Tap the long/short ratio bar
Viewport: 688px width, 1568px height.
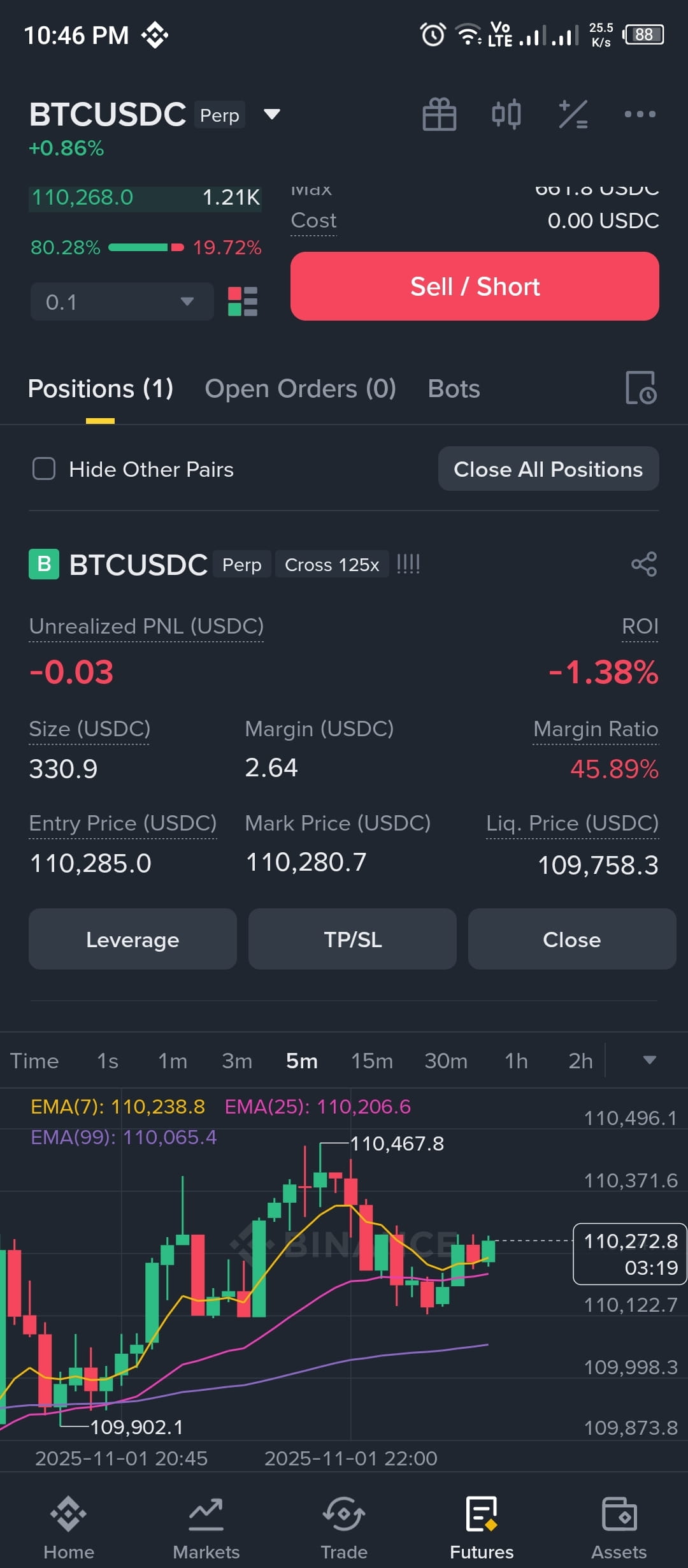click(x=147, y=247)
